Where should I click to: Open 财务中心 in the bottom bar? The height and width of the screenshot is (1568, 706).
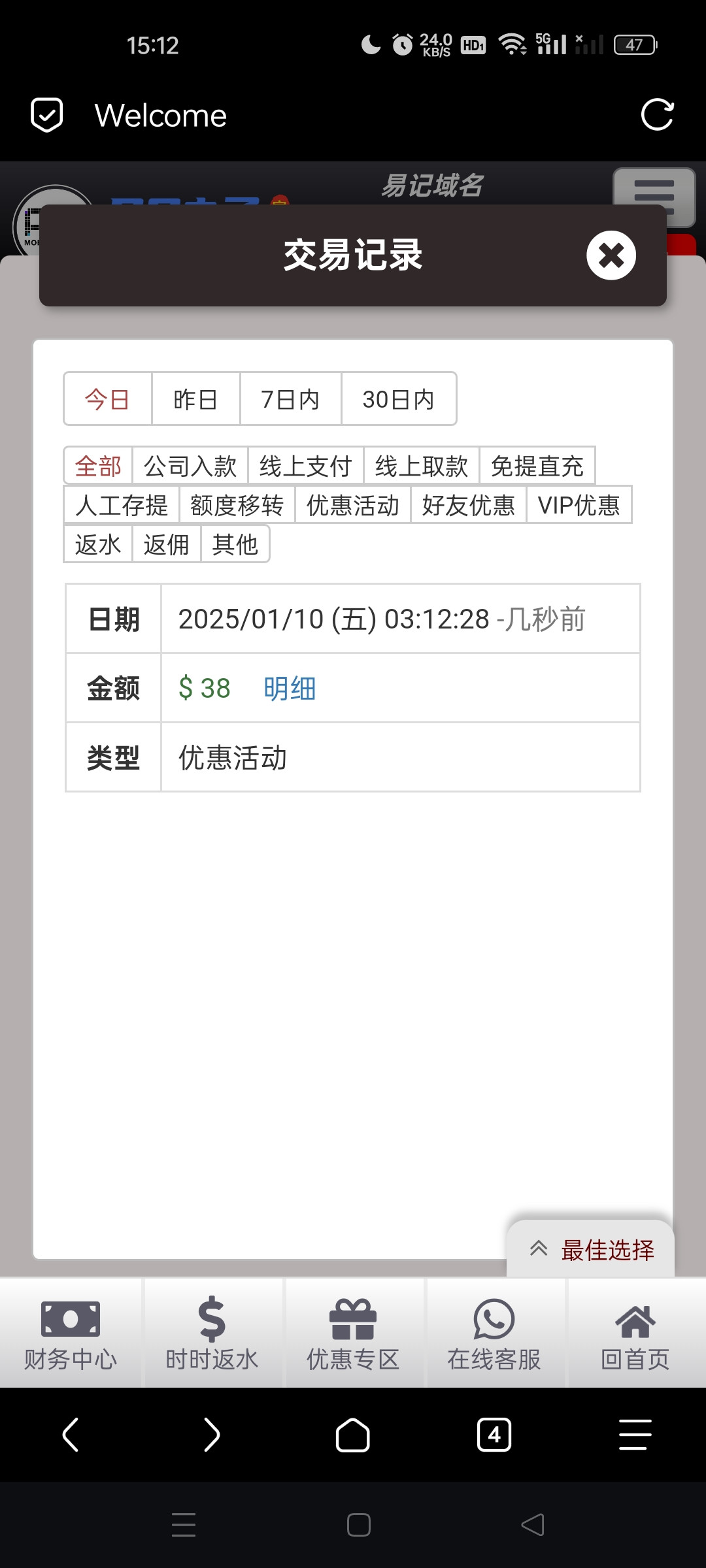71,1333
